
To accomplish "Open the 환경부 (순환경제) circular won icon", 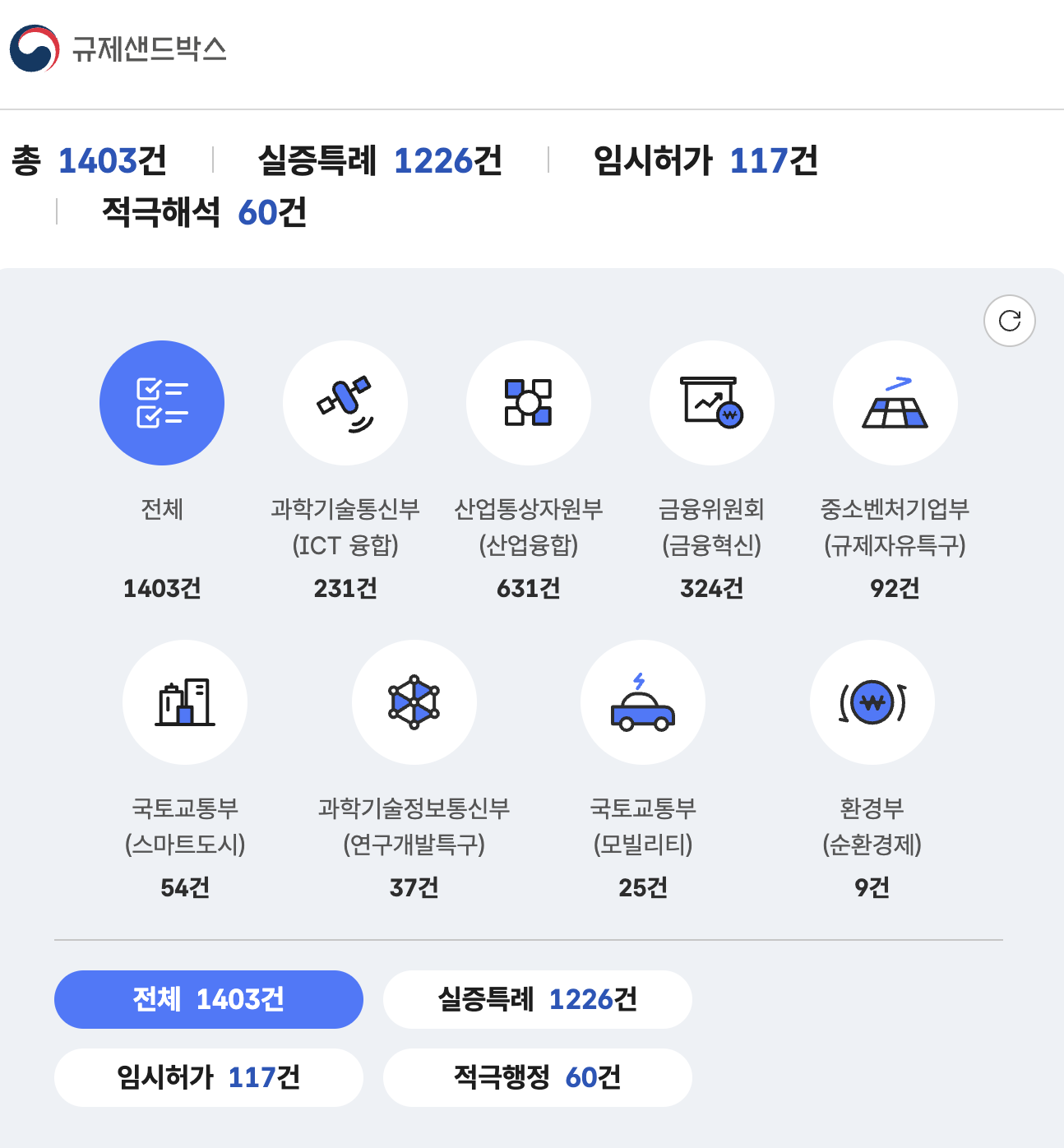I will tap(872, 702).
